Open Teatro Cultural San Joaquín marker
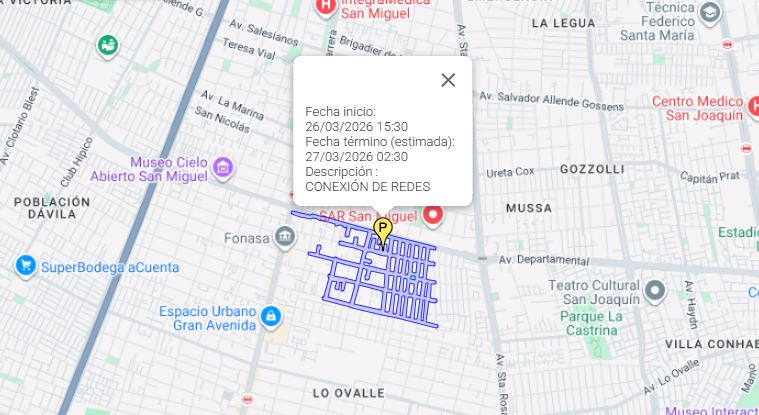This screenshot has width=759, height=415. coord(655,291)
